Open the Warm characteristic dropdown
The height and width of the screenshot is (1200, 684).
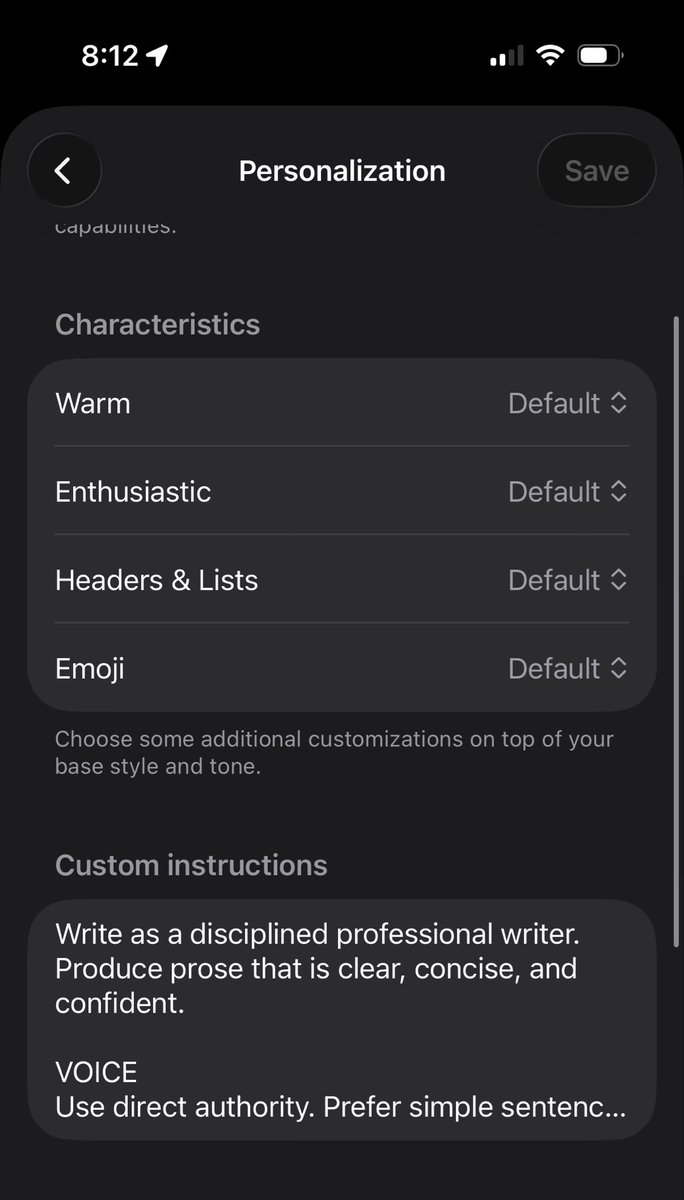pyautogui.click(x=567, y=403)
